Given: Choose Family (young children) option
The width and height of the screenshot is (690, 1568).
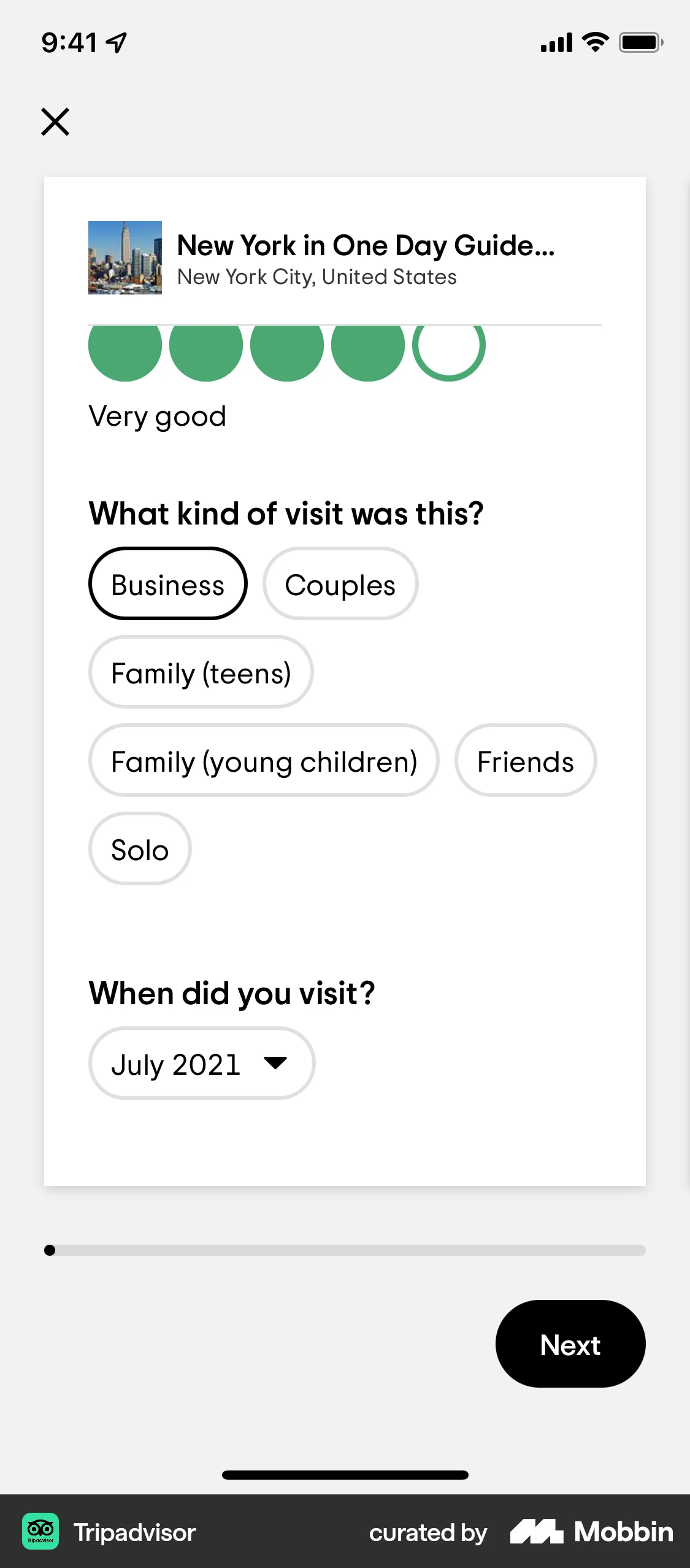Looking at the screenshot, I should tap(264, 761).
